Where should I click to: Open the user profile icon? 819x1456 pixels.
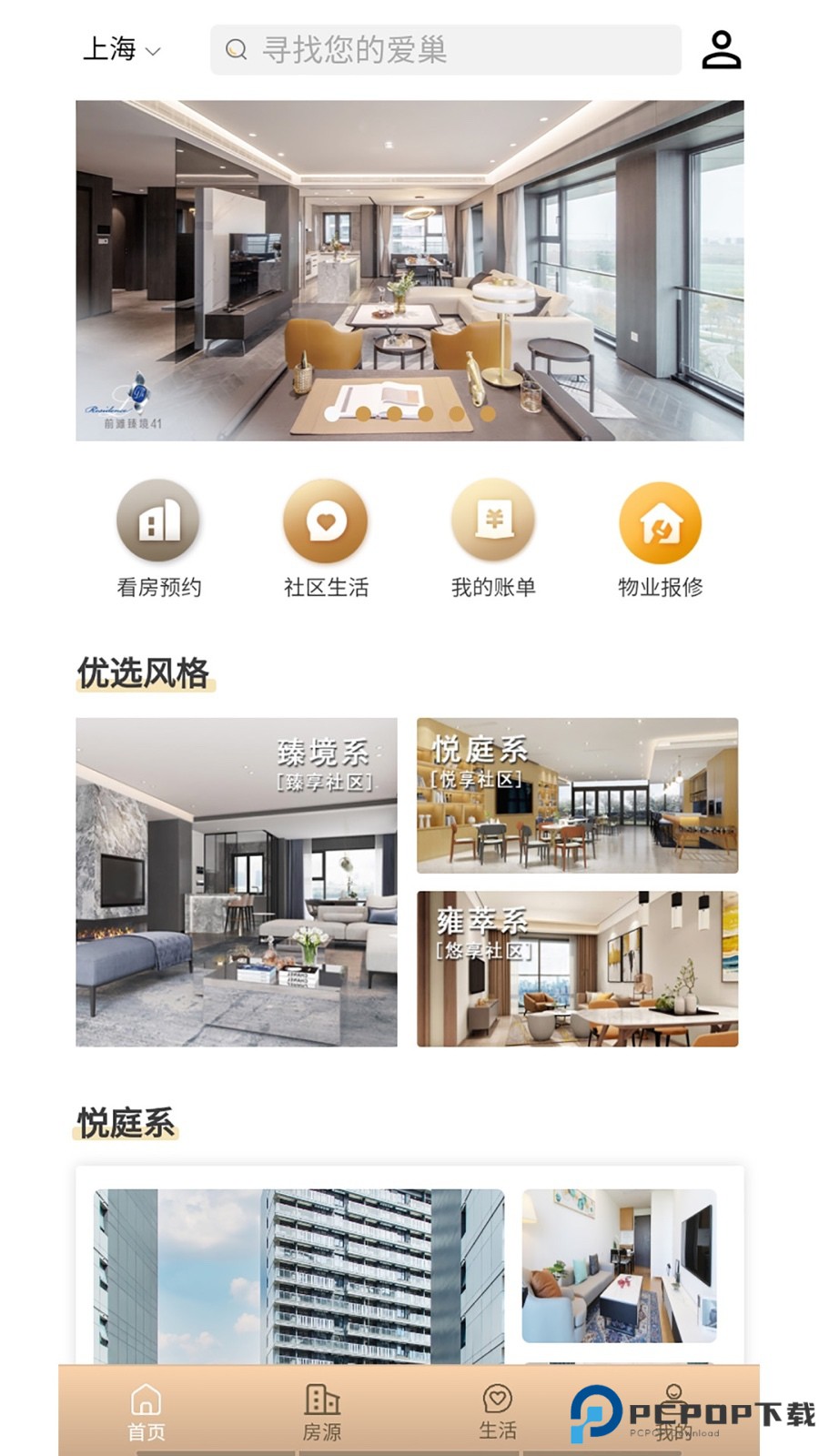[x=723, y=49]
